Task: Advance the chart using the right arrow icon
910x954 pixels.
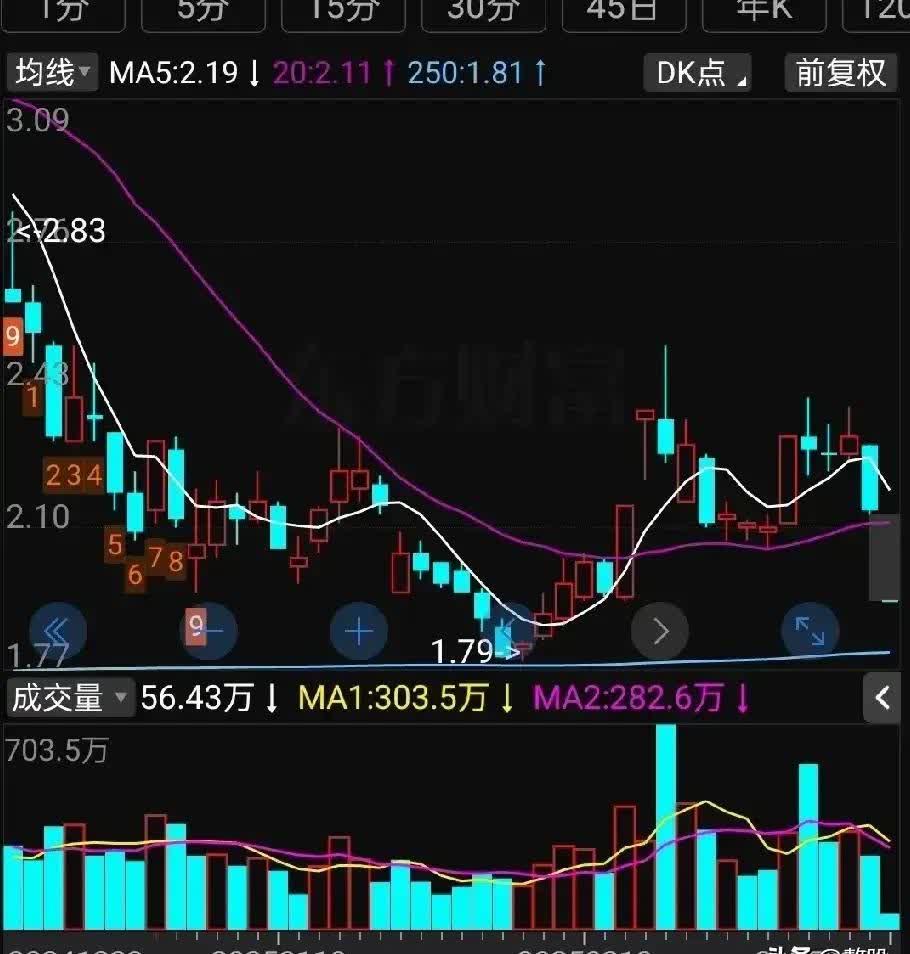Action: 659,631
